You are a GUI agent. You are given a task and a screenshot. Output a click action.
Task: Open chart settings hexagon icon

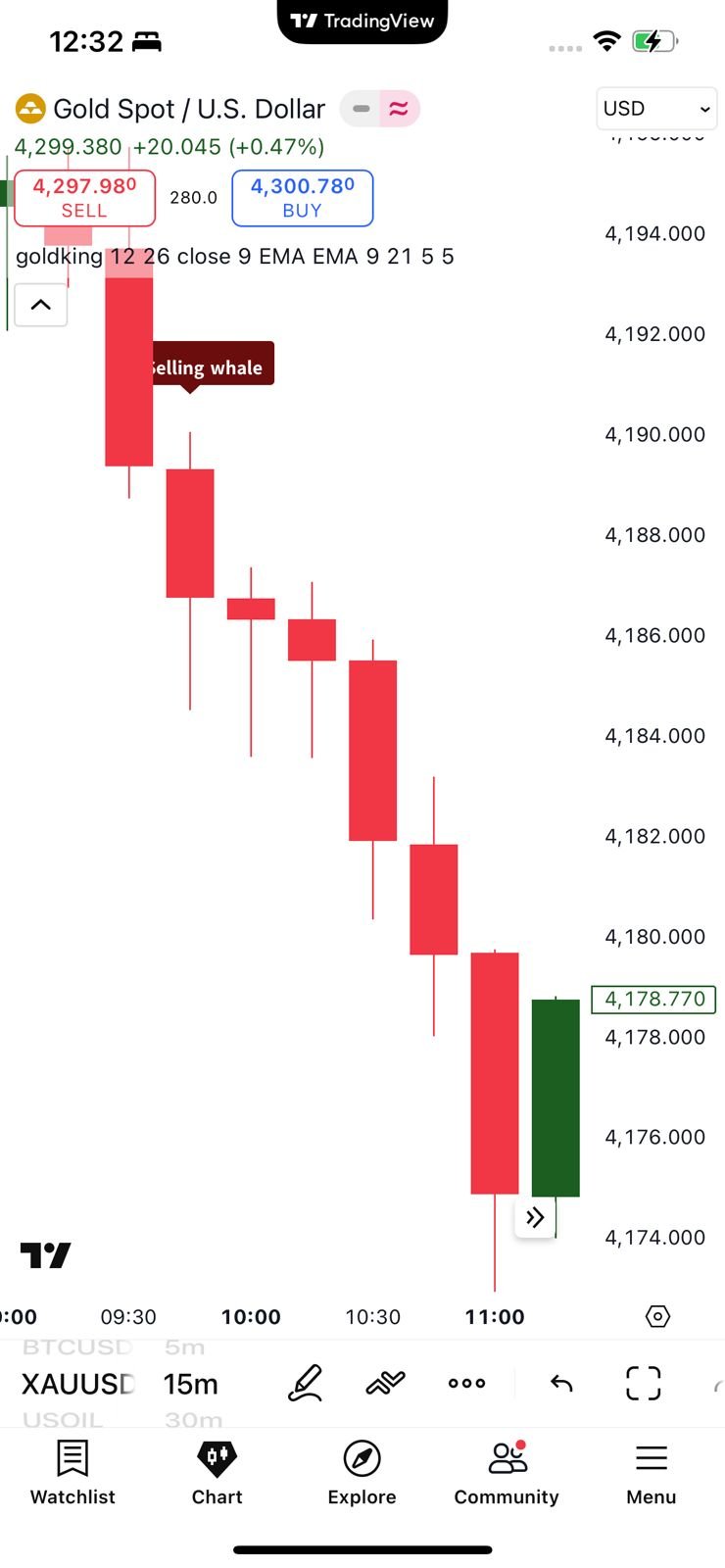pyautogui.click(x=657, y=1316)
